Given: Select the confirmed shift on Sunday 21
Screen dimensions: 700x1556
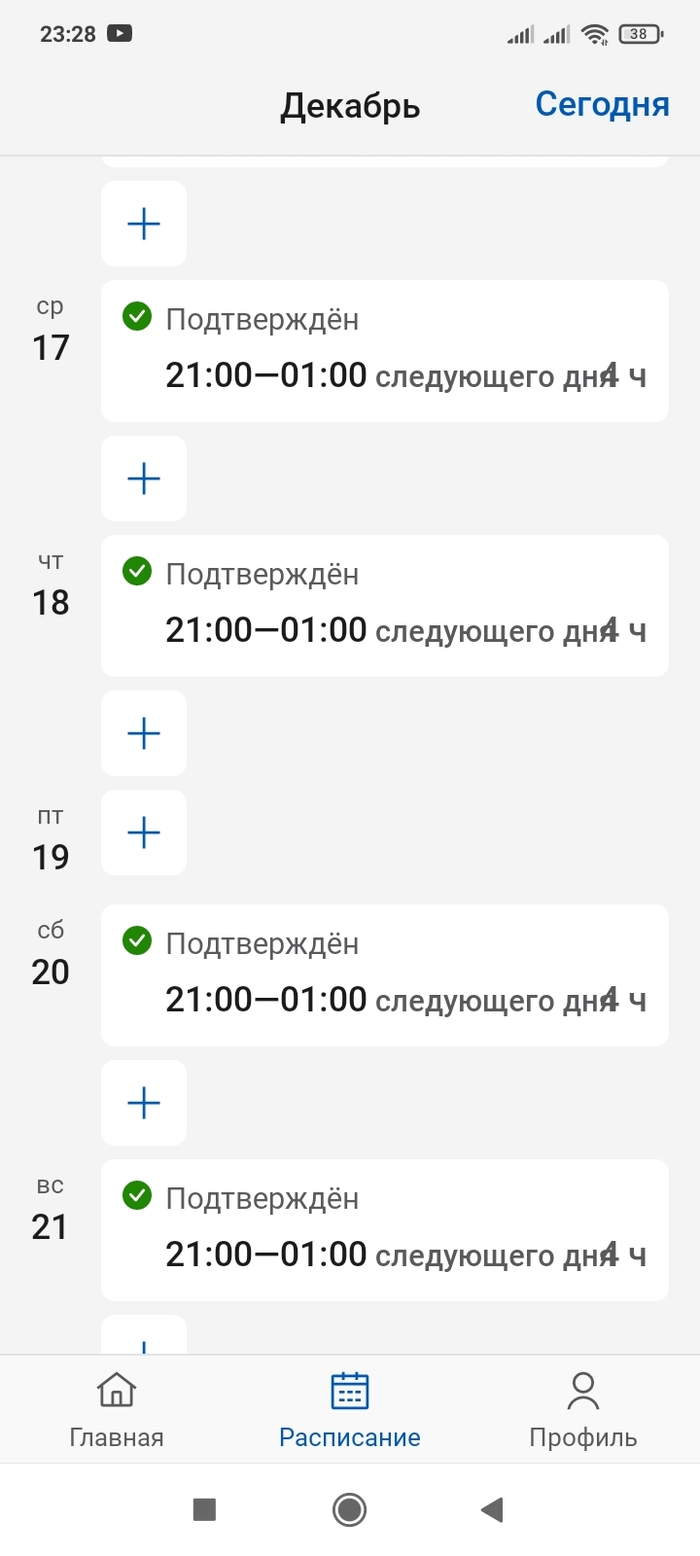Looking at the screenshot, I should (384, 1230).
